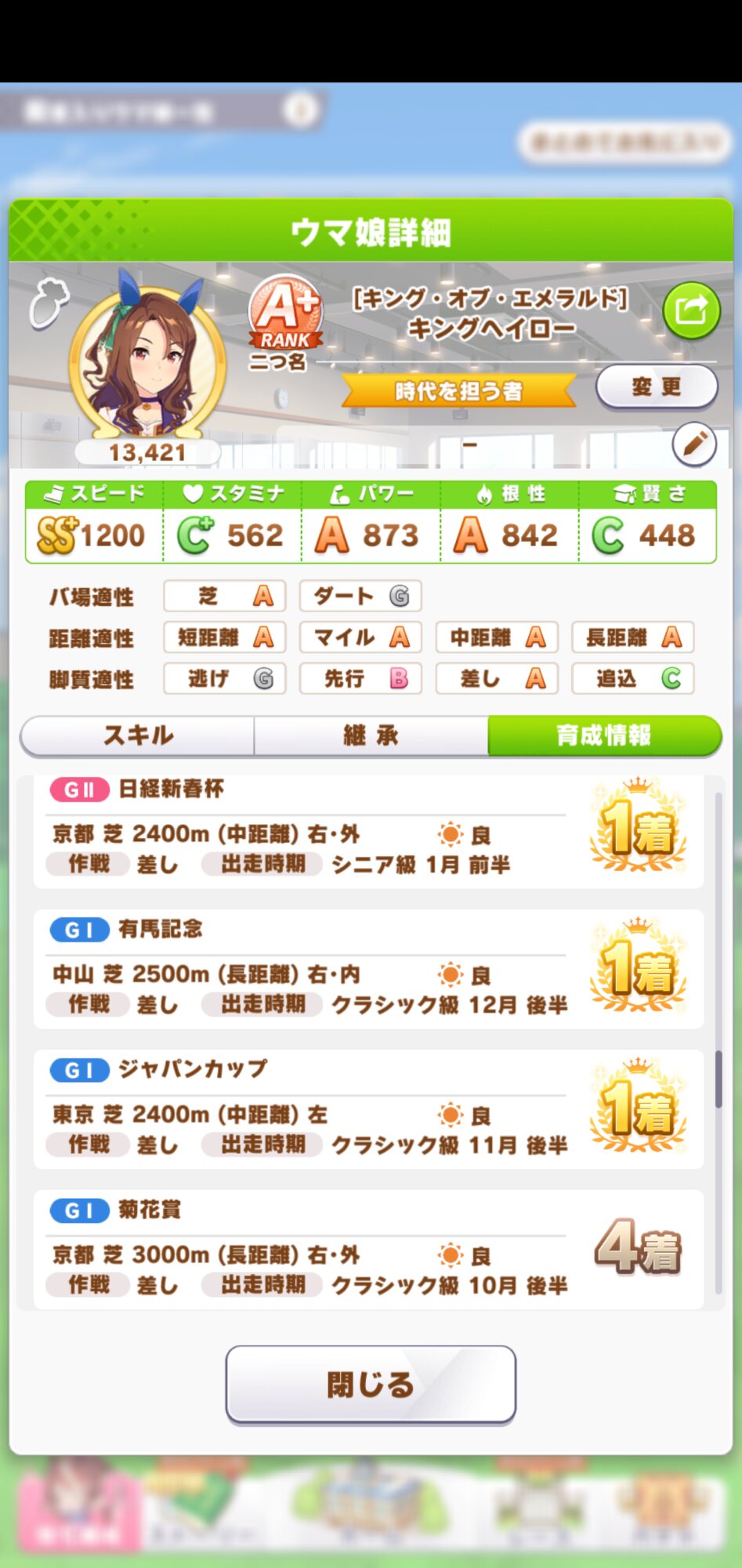Tap the green share icon
742x1568 pixels.
coord(691,310)
